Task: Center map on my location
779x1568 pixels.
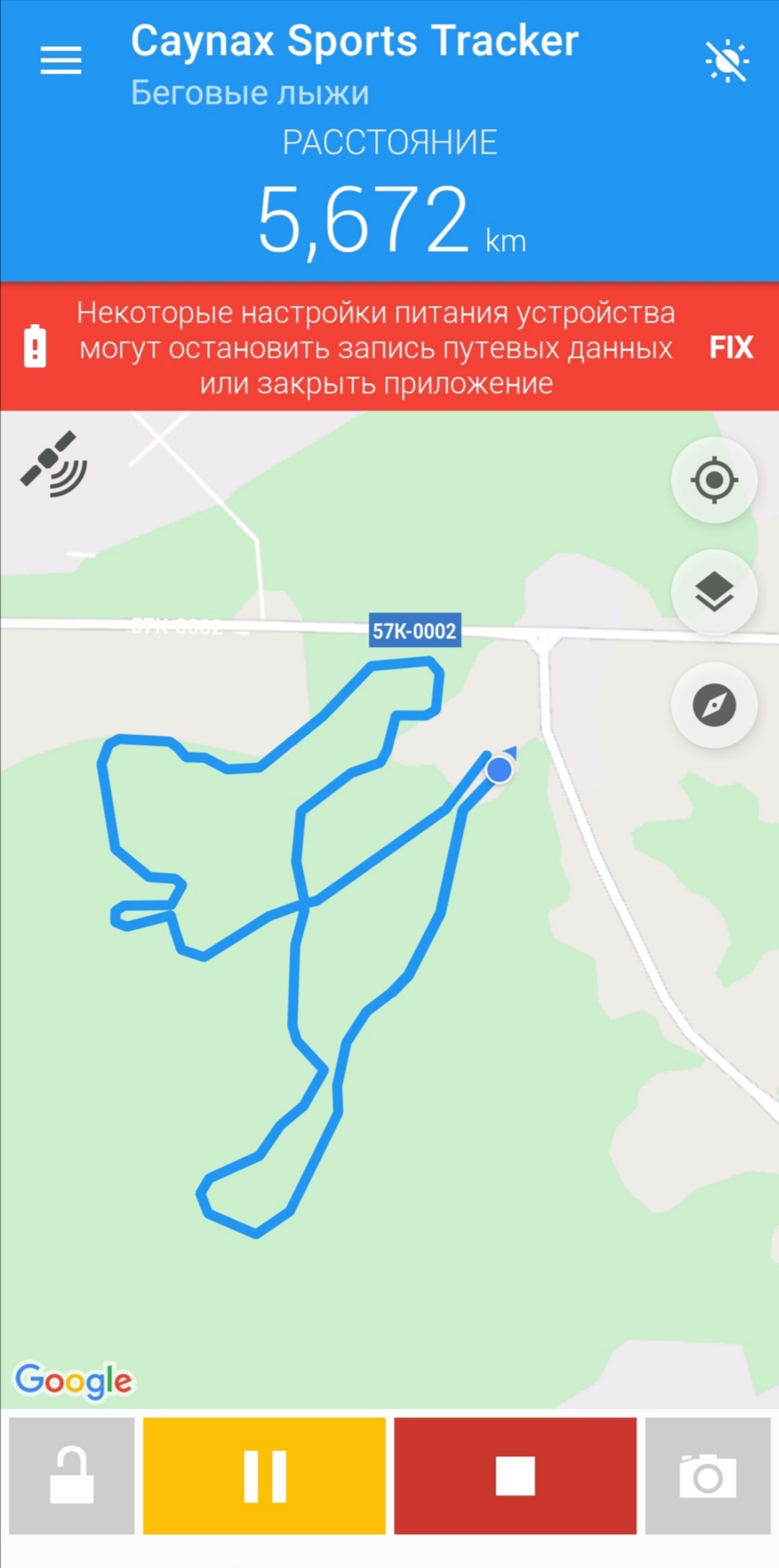Action: (713, 480)
